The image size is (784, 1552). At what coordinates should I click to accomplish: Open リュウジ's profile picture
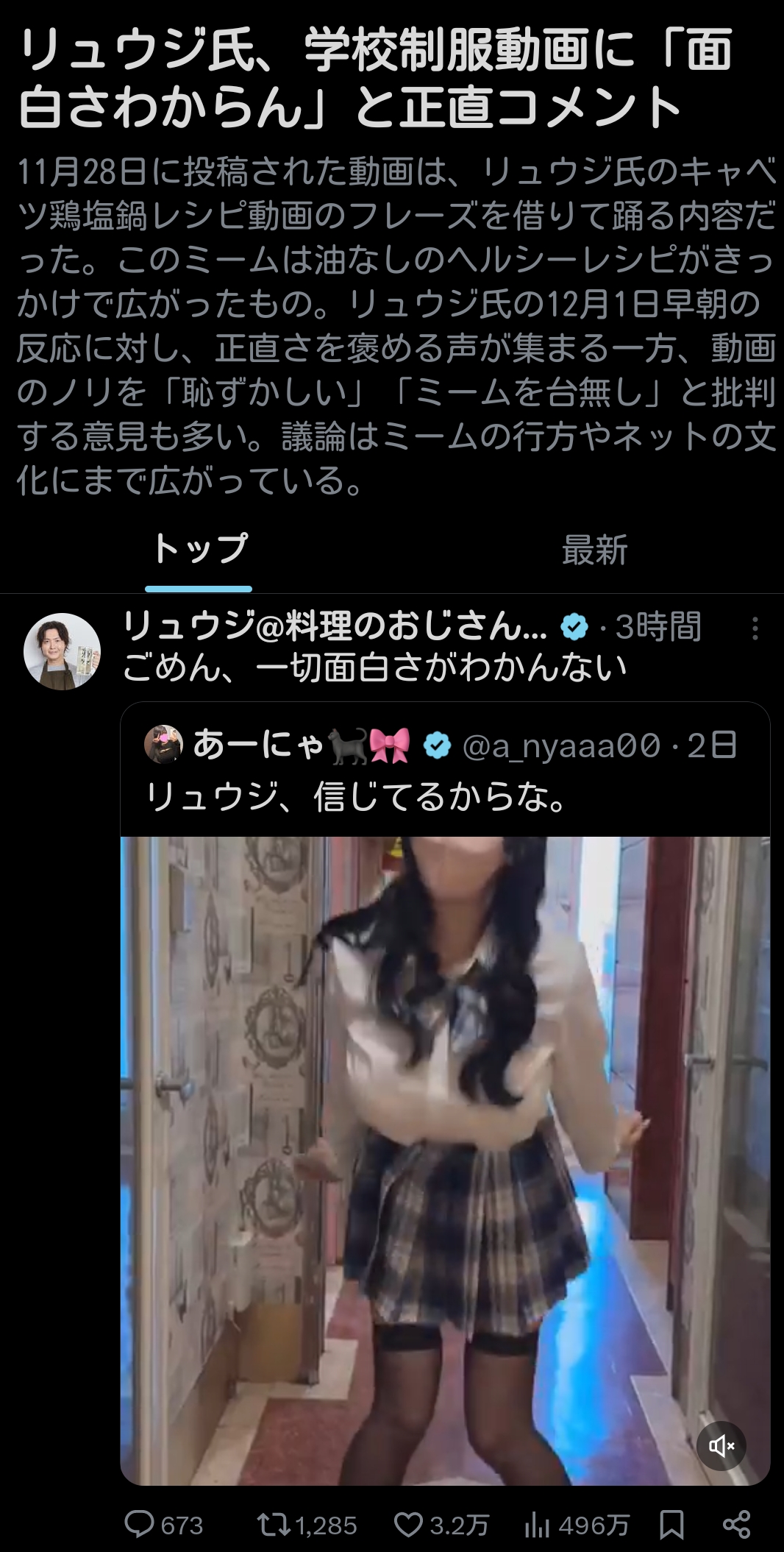click(x=63, y=651)
